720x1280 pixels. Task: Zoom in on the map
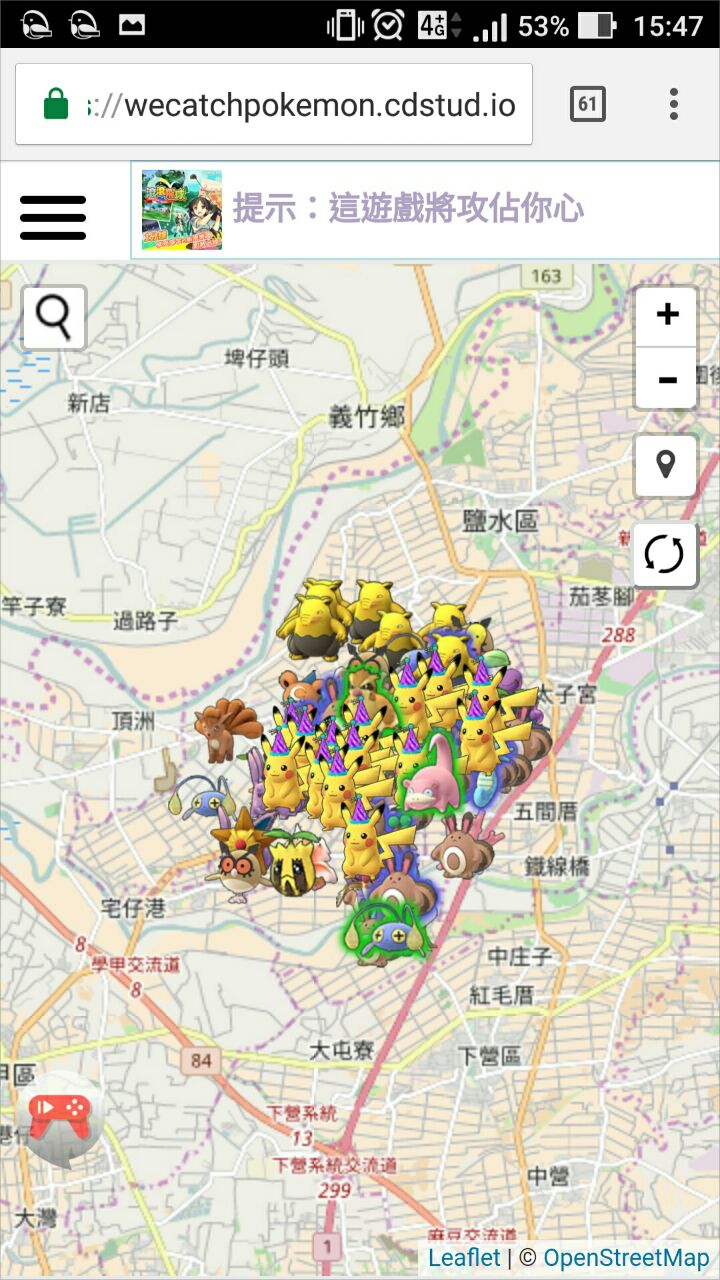click(x=666, y=315)
